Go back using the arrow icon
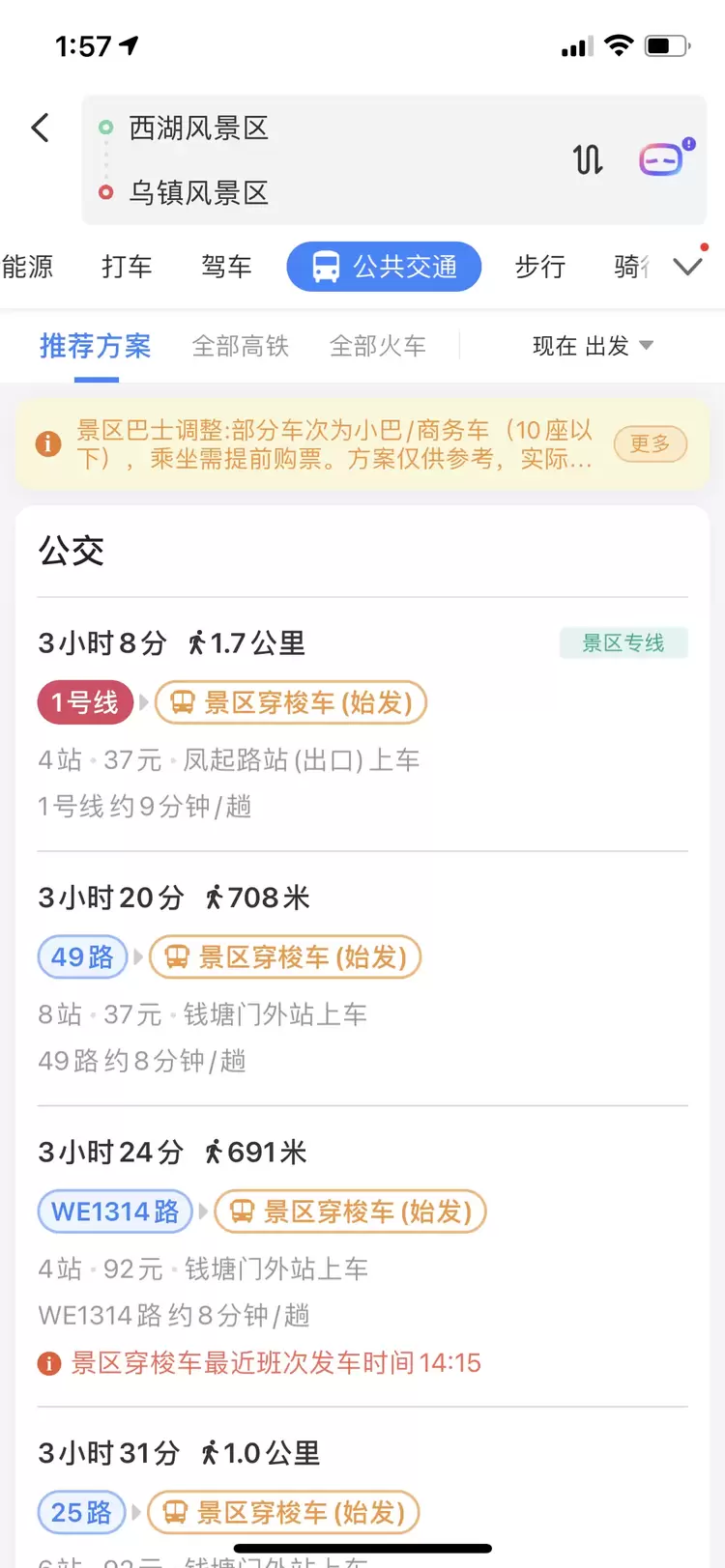725x1568 pixels. point(41,128)
